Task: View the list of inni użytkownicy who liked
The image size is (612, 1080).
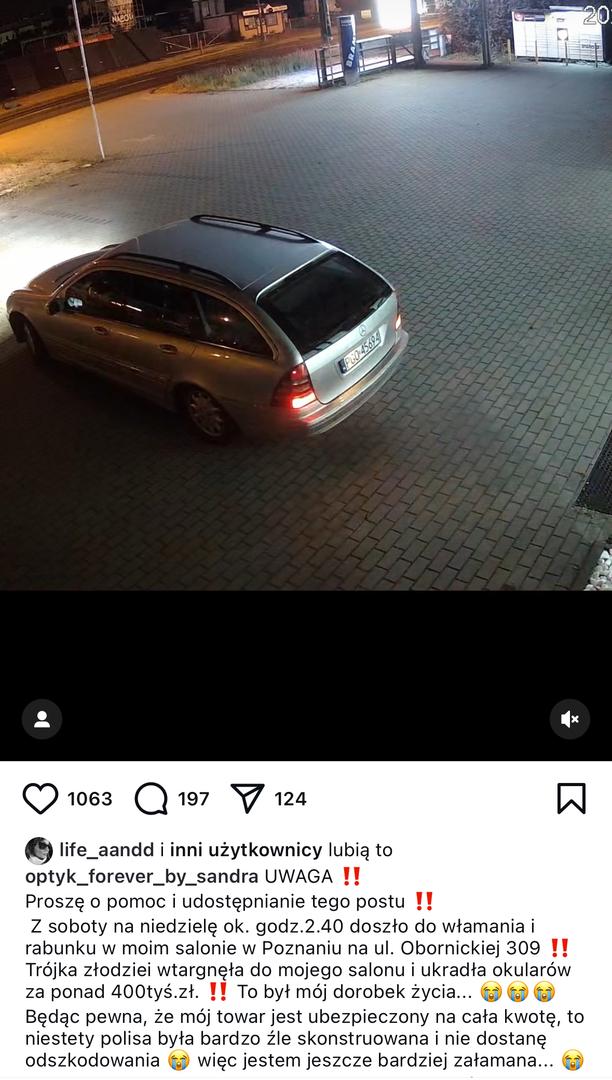Action: 246,850
